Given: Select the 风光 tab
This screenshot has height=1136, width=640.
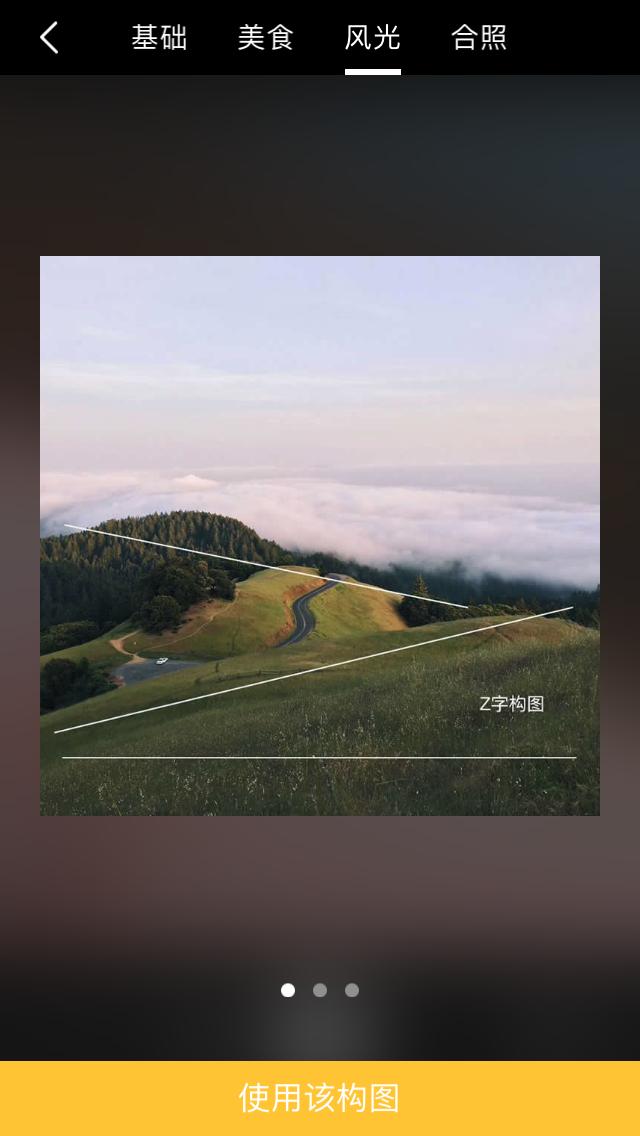Looking at the screenshot, I should click(373, 37).
